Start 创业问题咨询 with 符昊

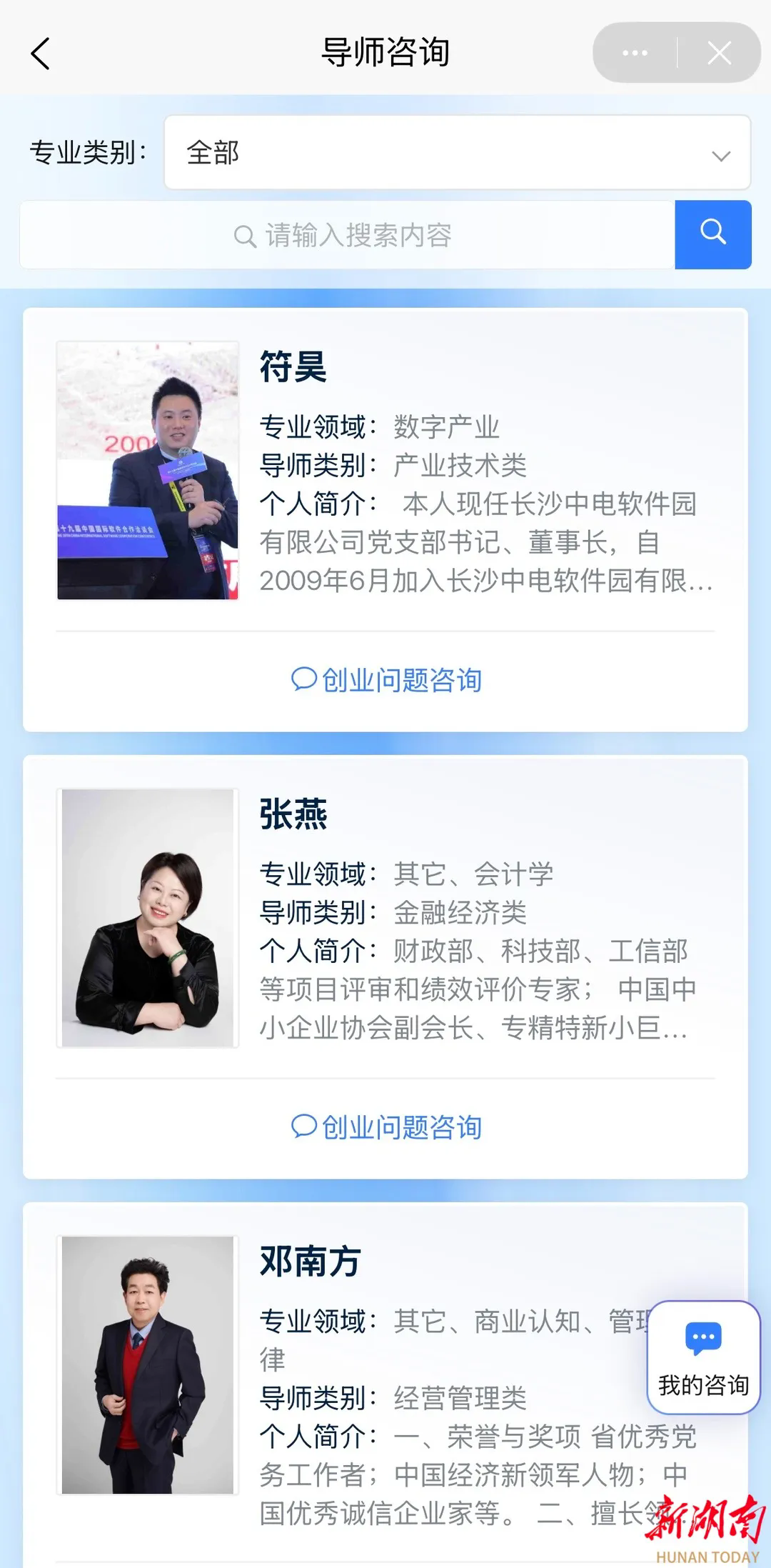pos(386,680)
